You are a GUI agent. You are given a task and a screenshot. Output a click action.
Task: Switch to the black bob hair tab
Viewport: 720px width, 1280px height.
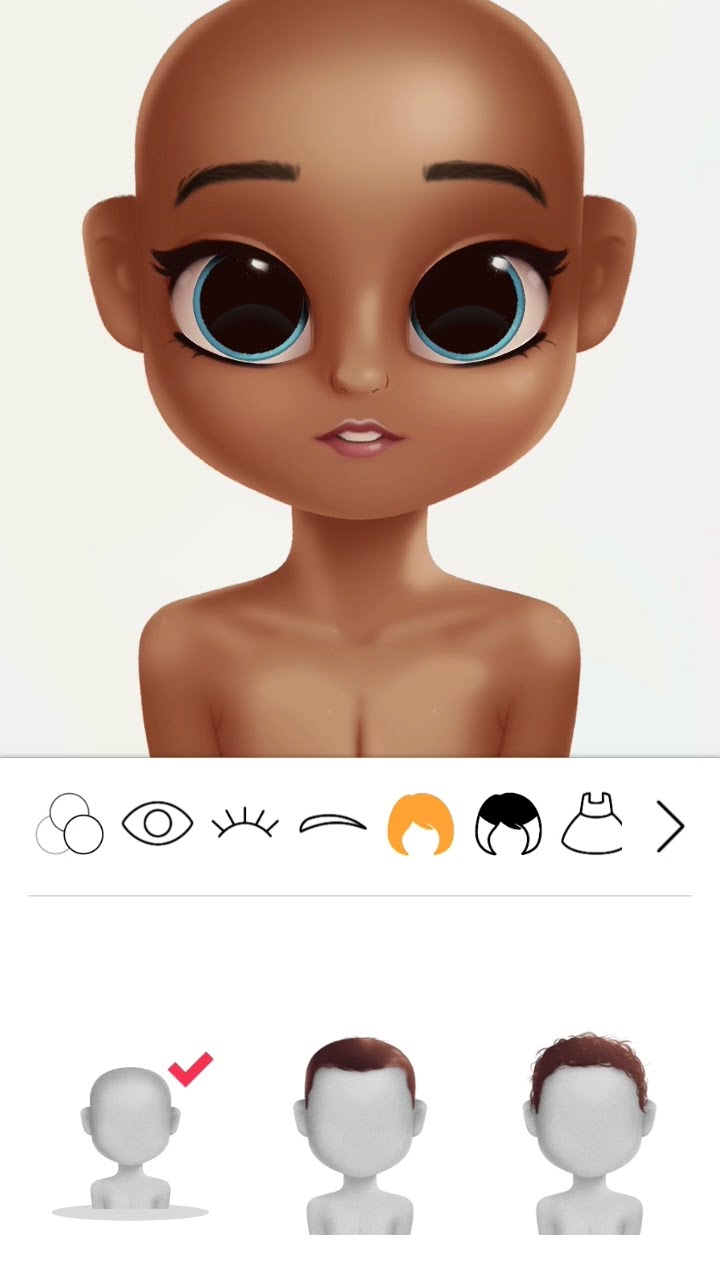tap(508, 824)
